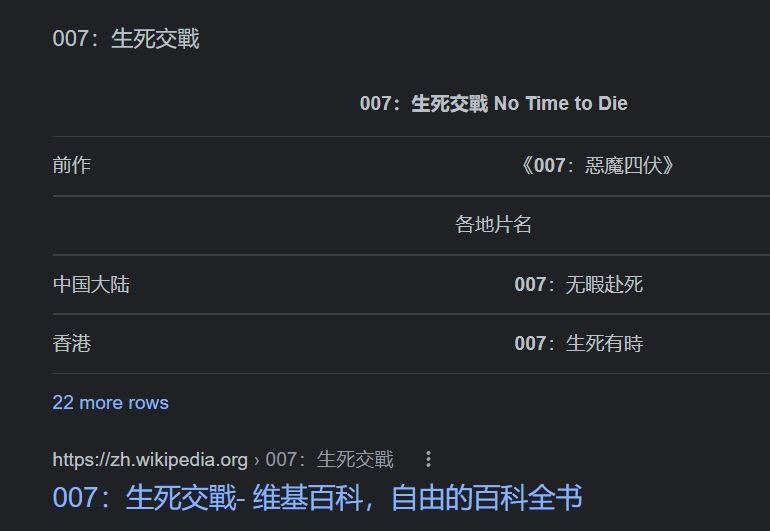Expand the 22 more rows link

point(110,403)
